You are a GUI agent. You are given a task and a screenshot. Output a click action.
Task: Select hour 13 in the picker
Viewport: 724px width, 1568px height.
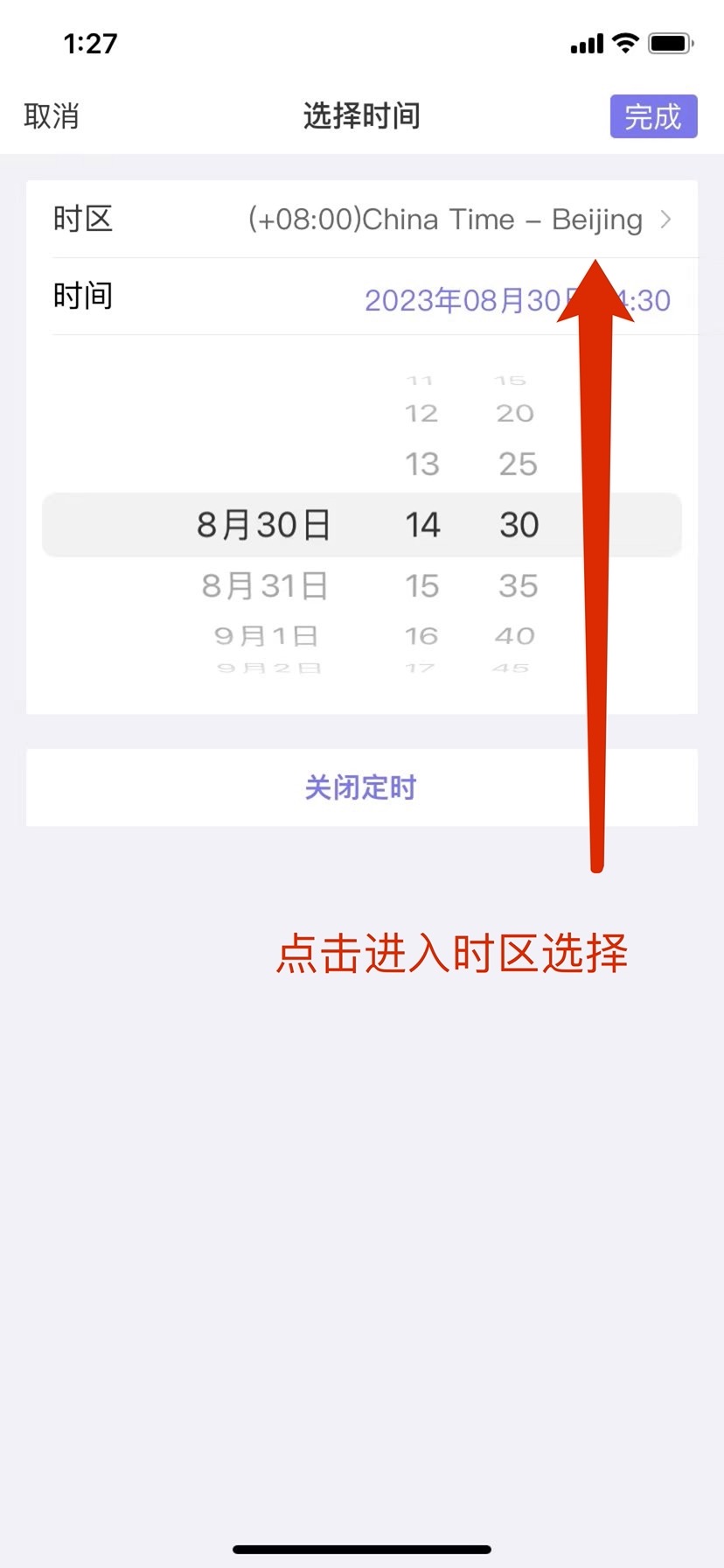[421, 464]
